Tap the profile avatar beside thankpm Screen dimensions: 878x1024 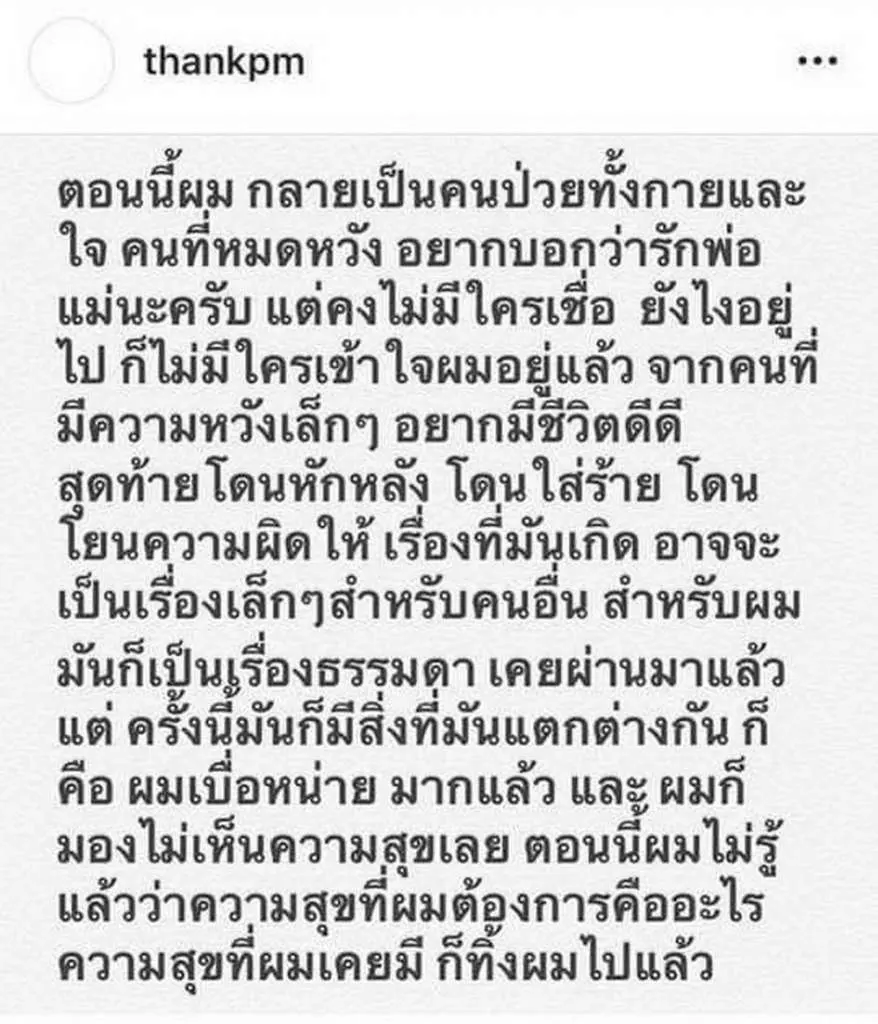71,63
